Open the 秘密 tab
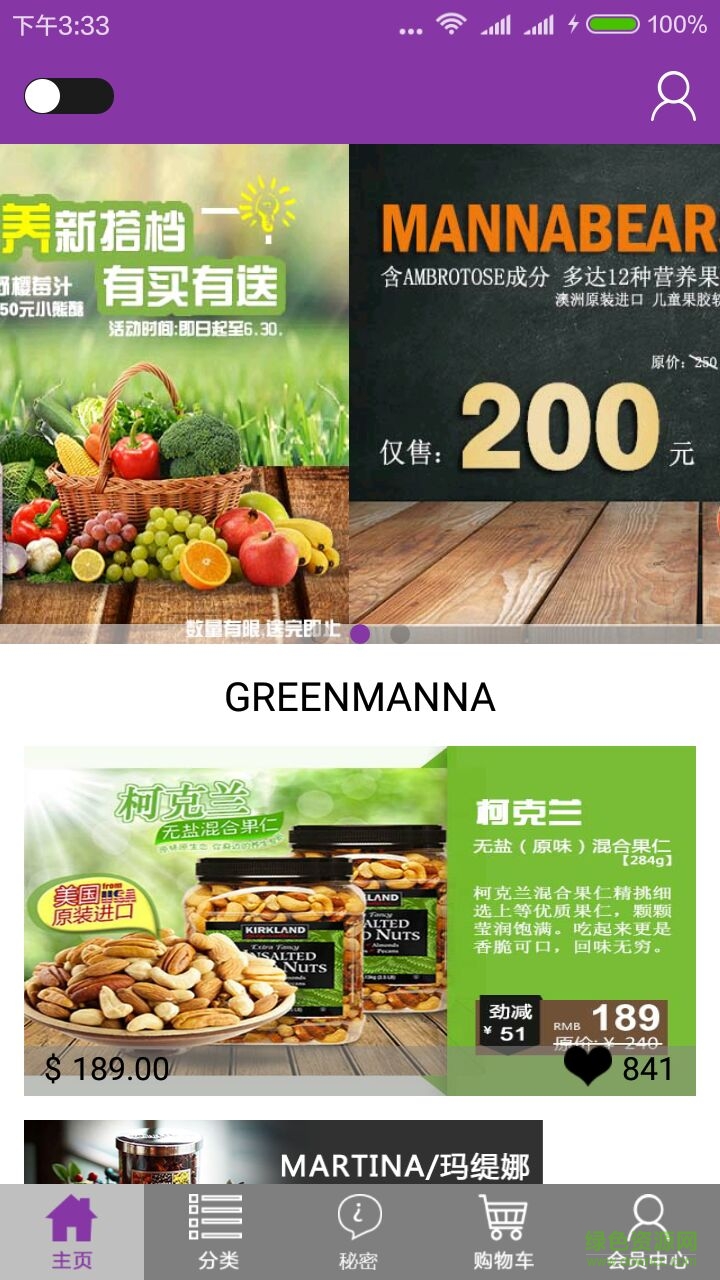 click(359, 1232)
